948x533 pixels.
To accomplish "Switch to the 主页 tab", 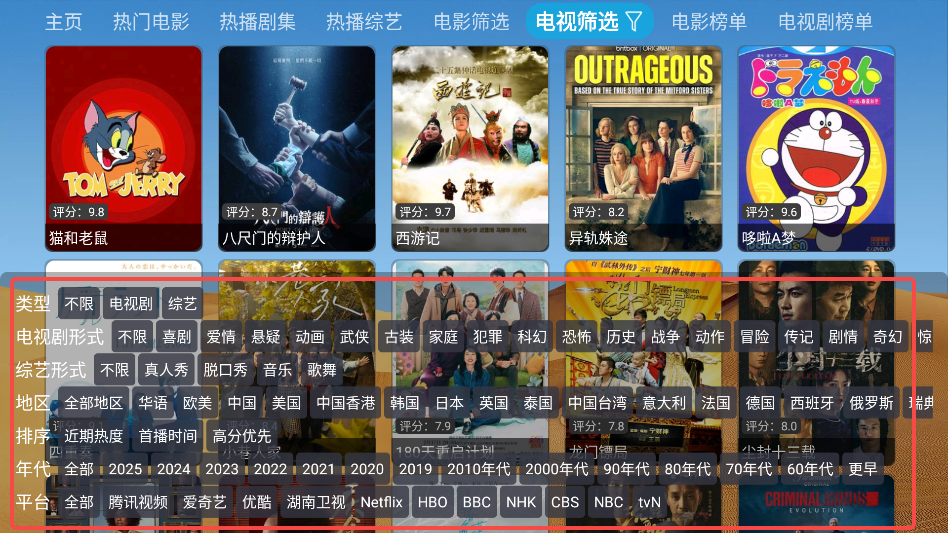I will (64, 21).
